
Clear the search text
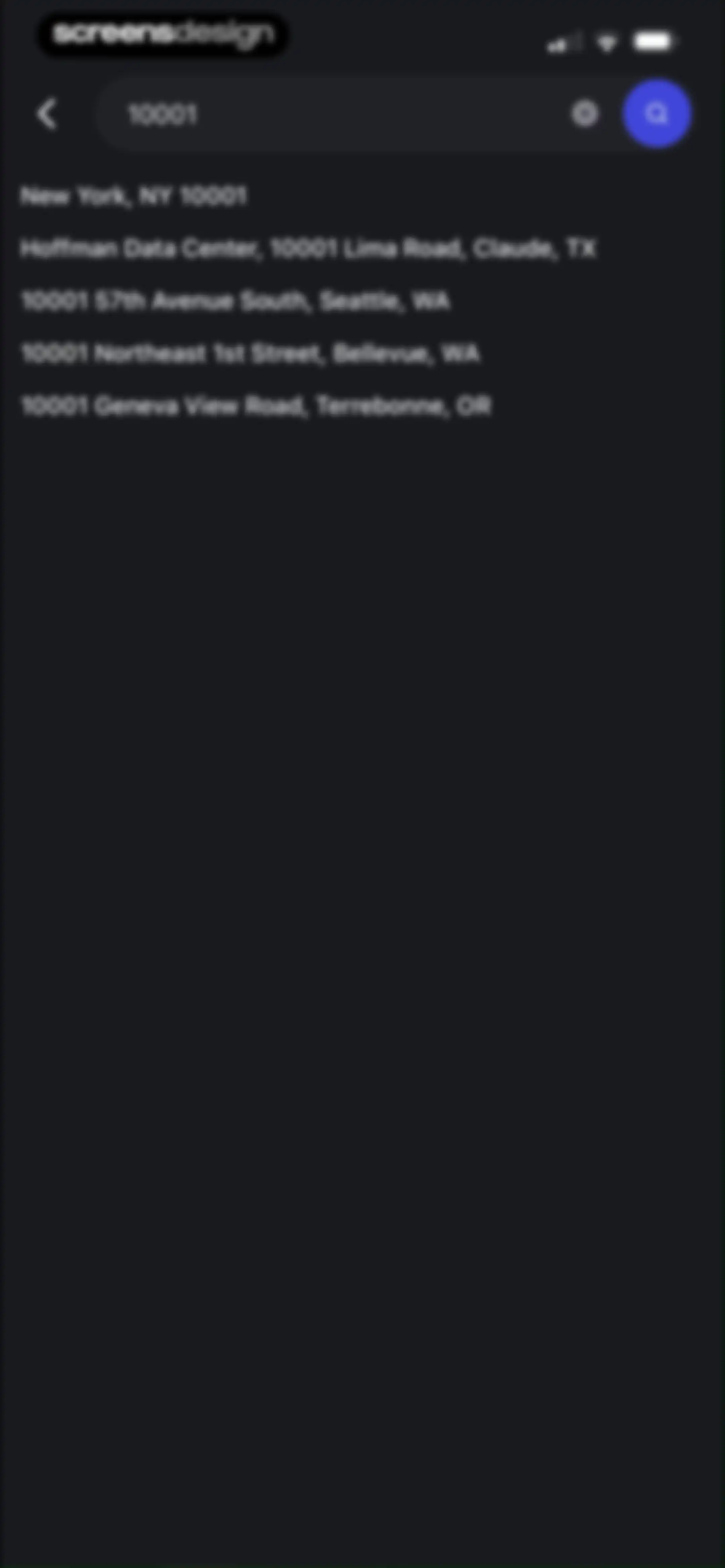(x=584, y=114)
